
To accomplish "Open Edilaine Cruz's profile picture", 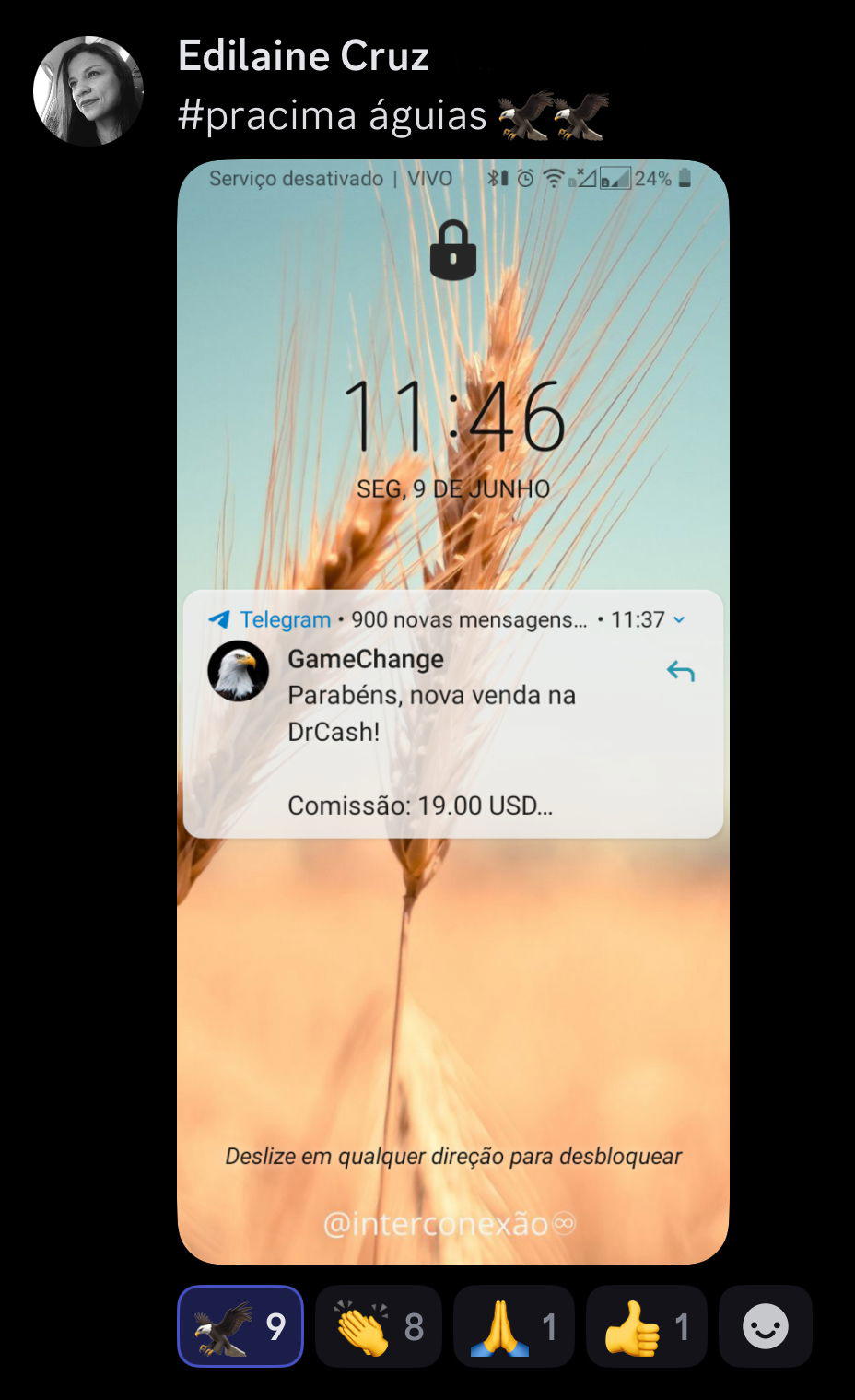I will pyautogui.click(x=88, y=91).
